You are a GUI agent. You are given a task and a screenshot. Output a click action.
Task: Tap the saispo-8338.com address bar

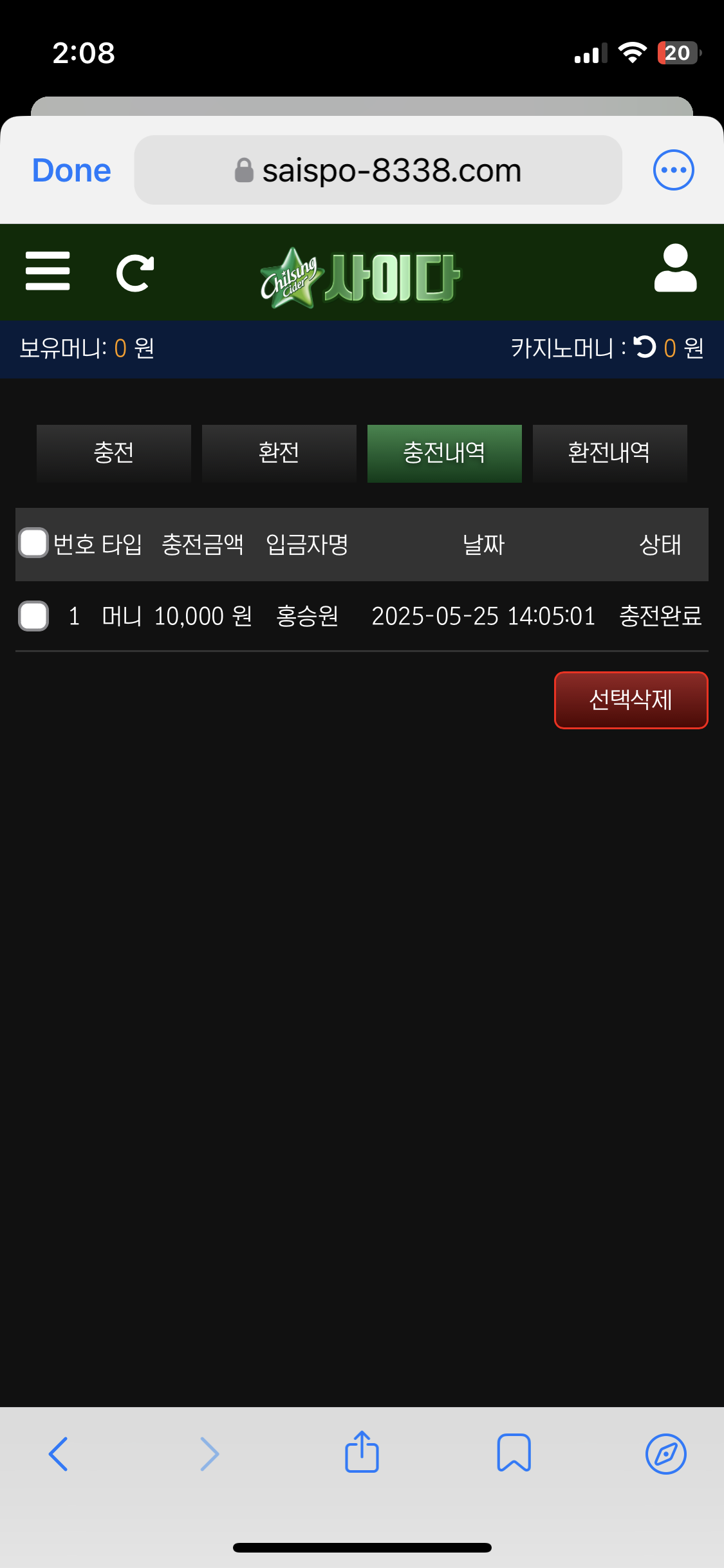click(378, 171)
